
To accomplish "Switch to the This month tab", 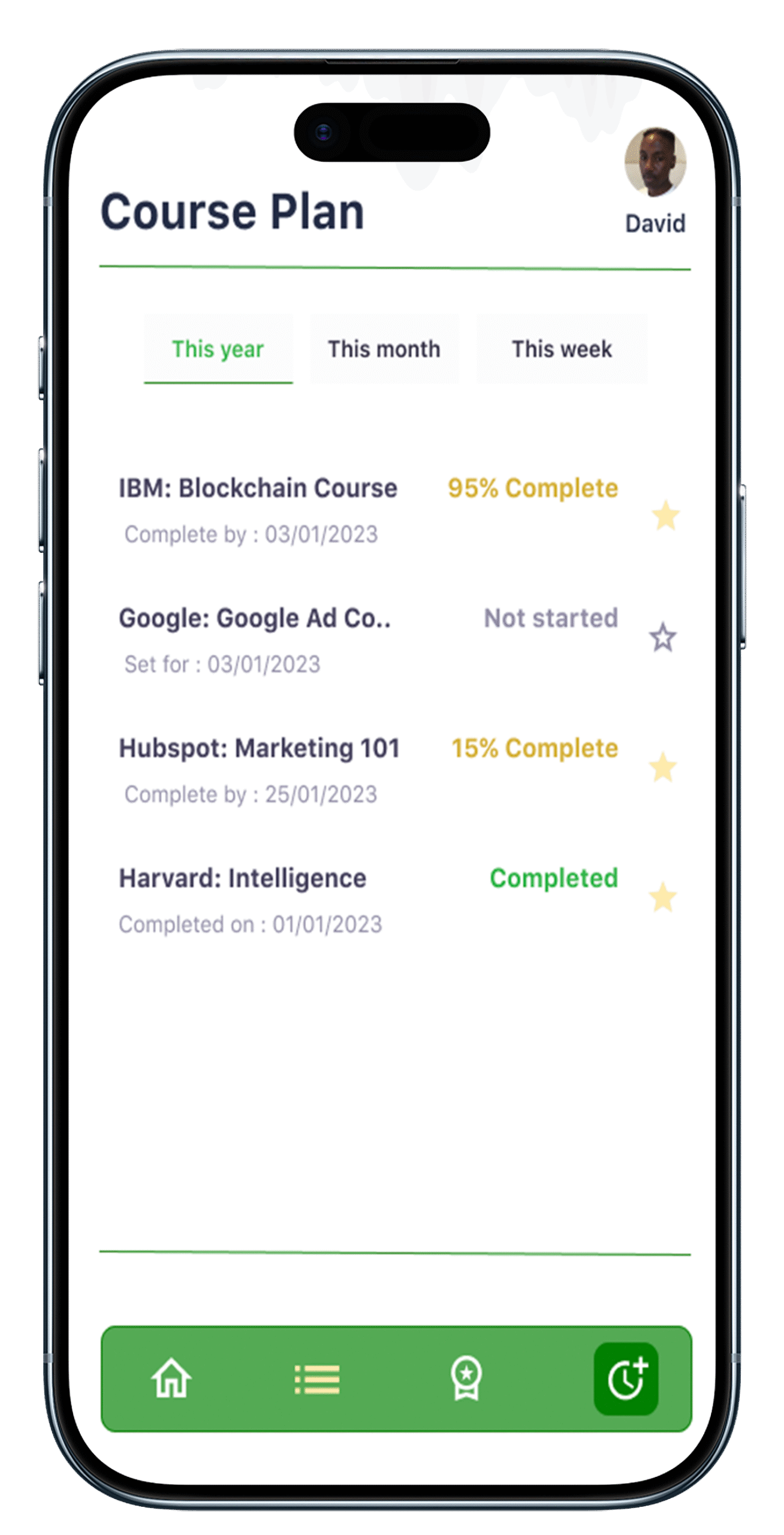I will tap(384, 349).
